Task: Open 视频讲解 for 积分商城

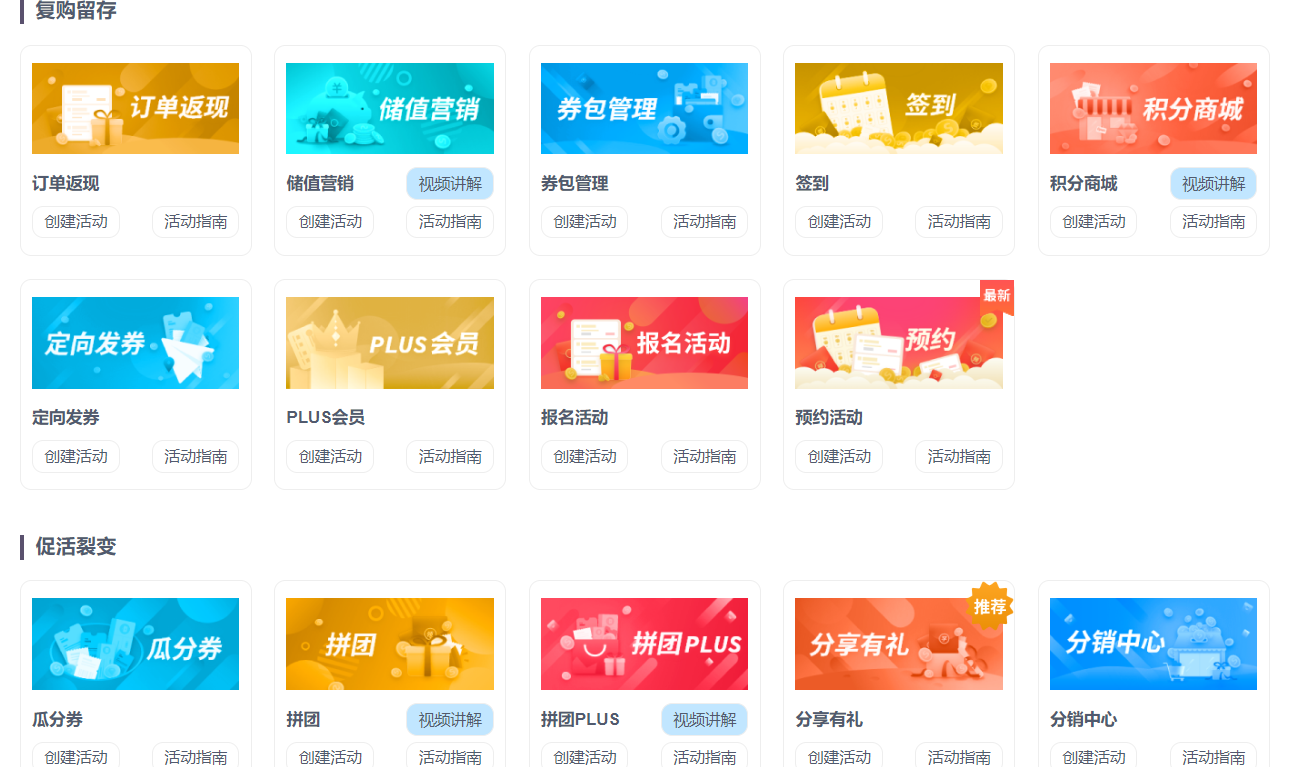Action: [x=1213, y=184]
